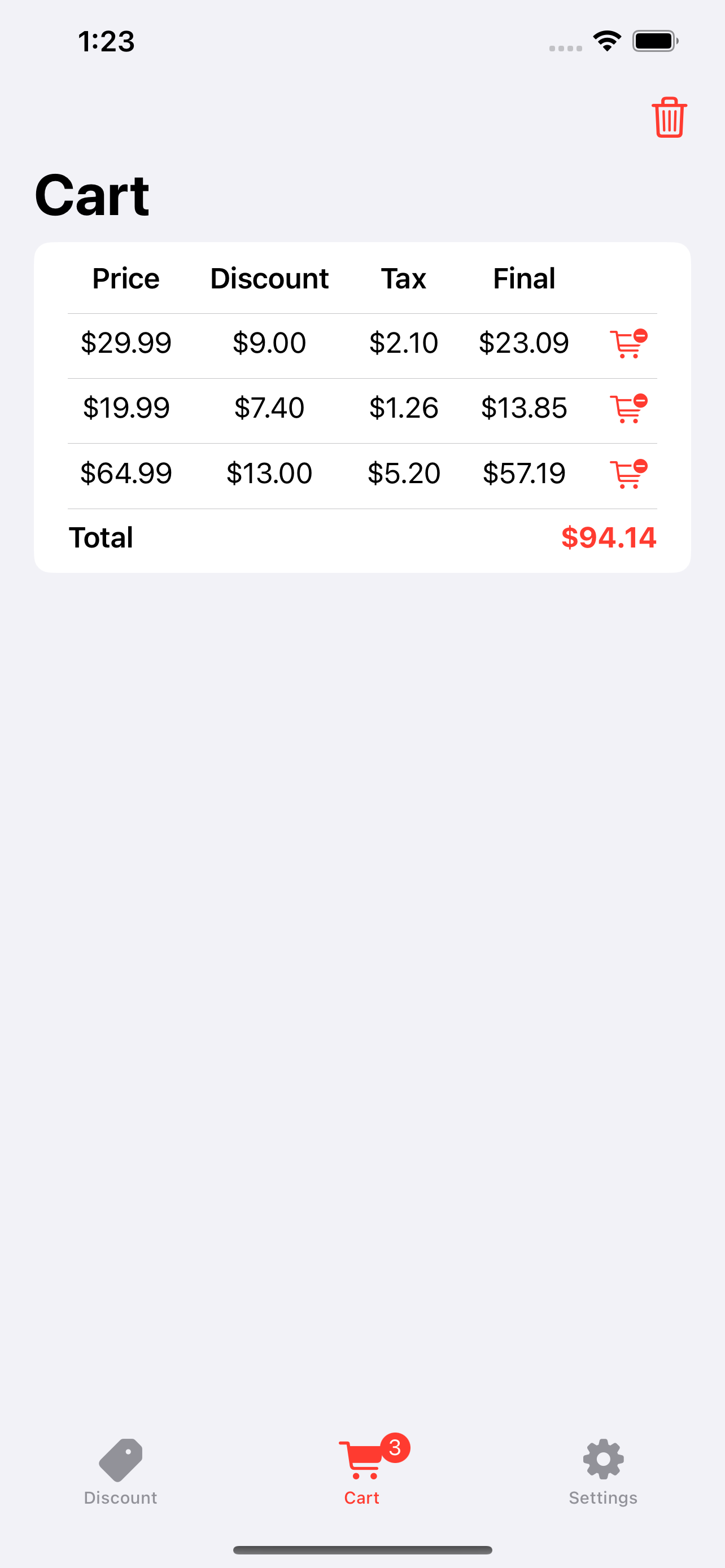The height and width of the screenshot is (1568, 725).
Task: Switch to the Discount tab
Action: click(x=120, y=1472)
